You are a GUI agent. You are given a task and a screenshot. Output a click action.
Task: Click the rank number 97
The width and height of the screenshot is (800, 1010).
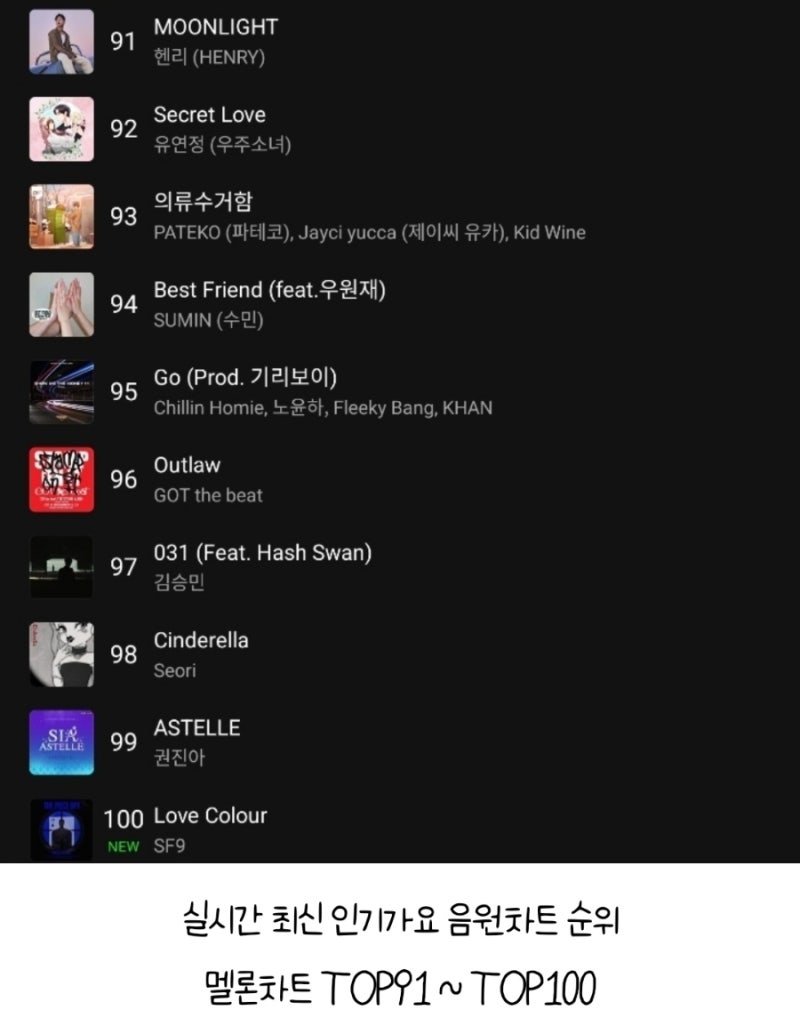[124, 567]
